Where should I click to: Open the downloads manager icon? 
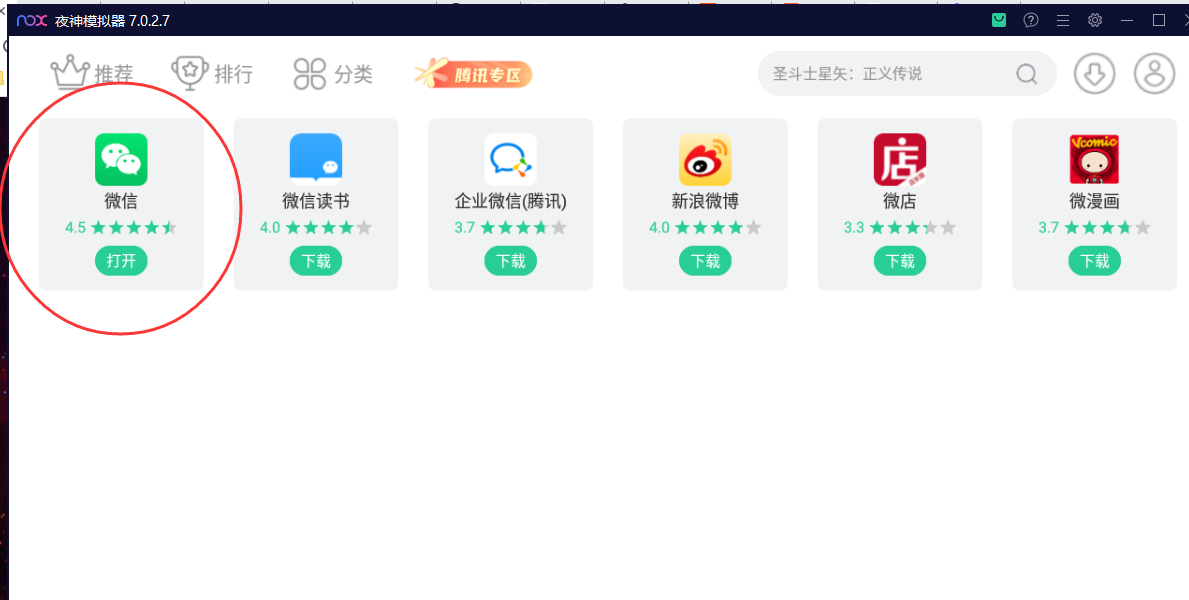click(x=1094, y=74)
